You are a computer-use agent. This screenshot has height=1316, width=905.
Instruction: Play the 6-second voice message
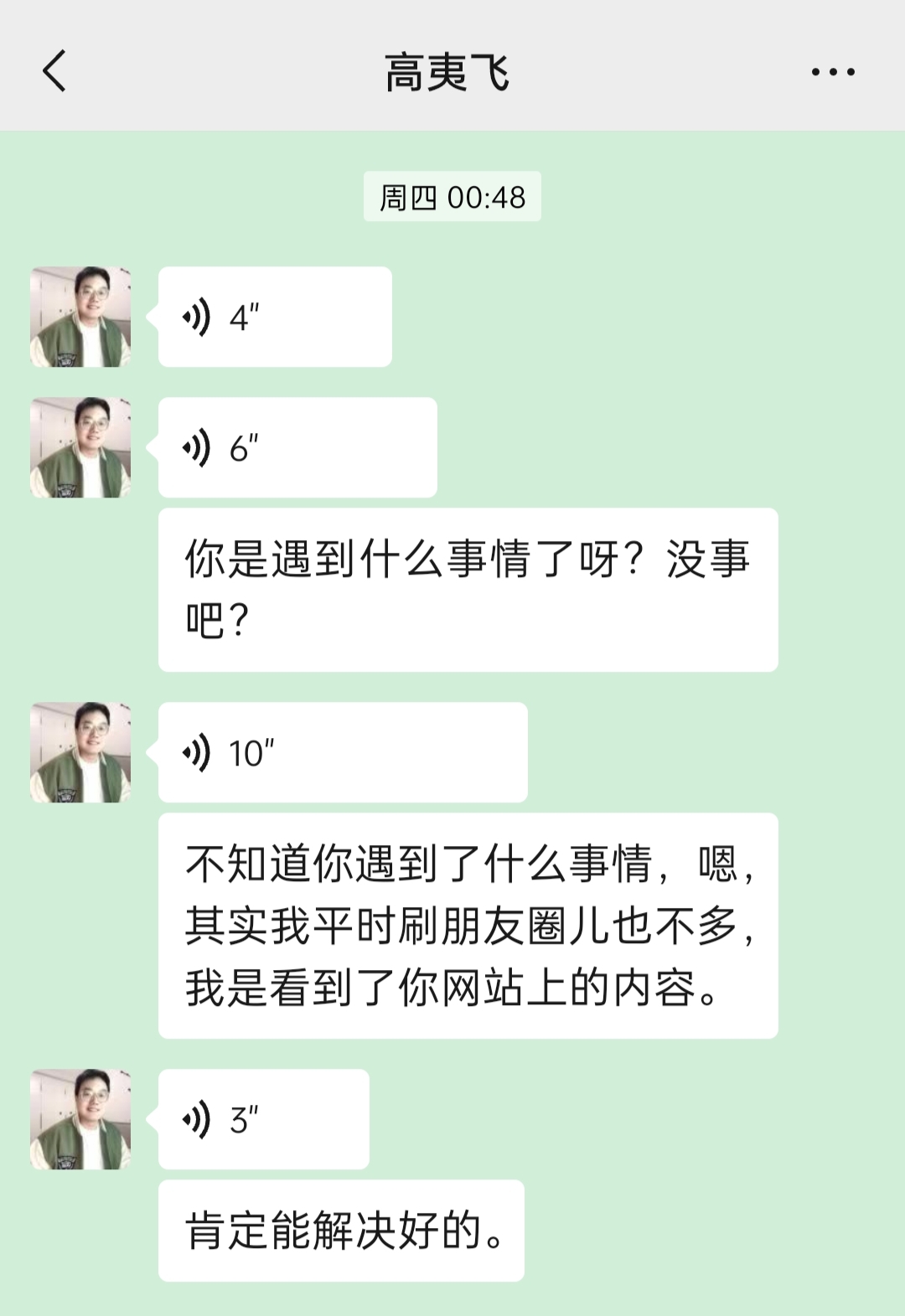297,448
